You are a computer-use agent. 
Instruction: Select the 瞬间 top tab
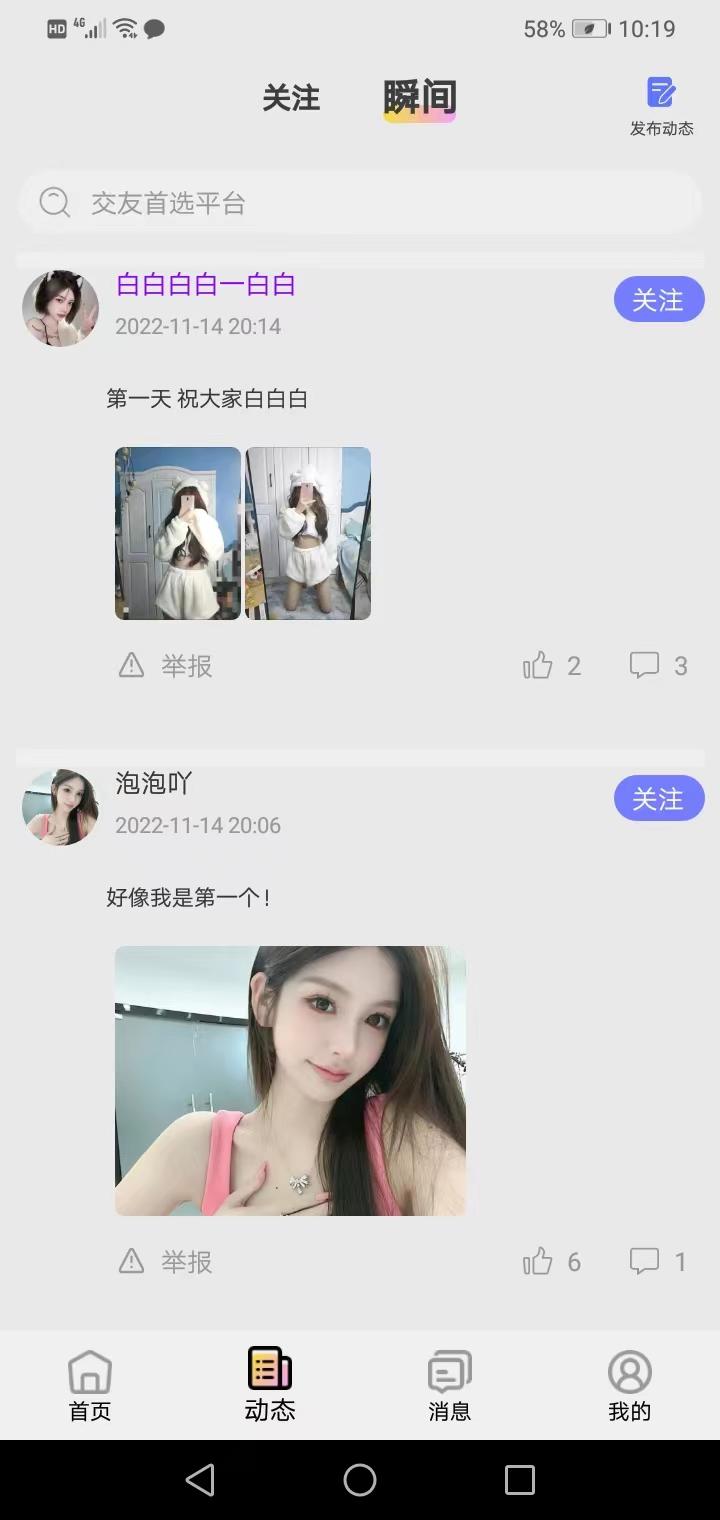pyautogui.click(x=419, y=98)
